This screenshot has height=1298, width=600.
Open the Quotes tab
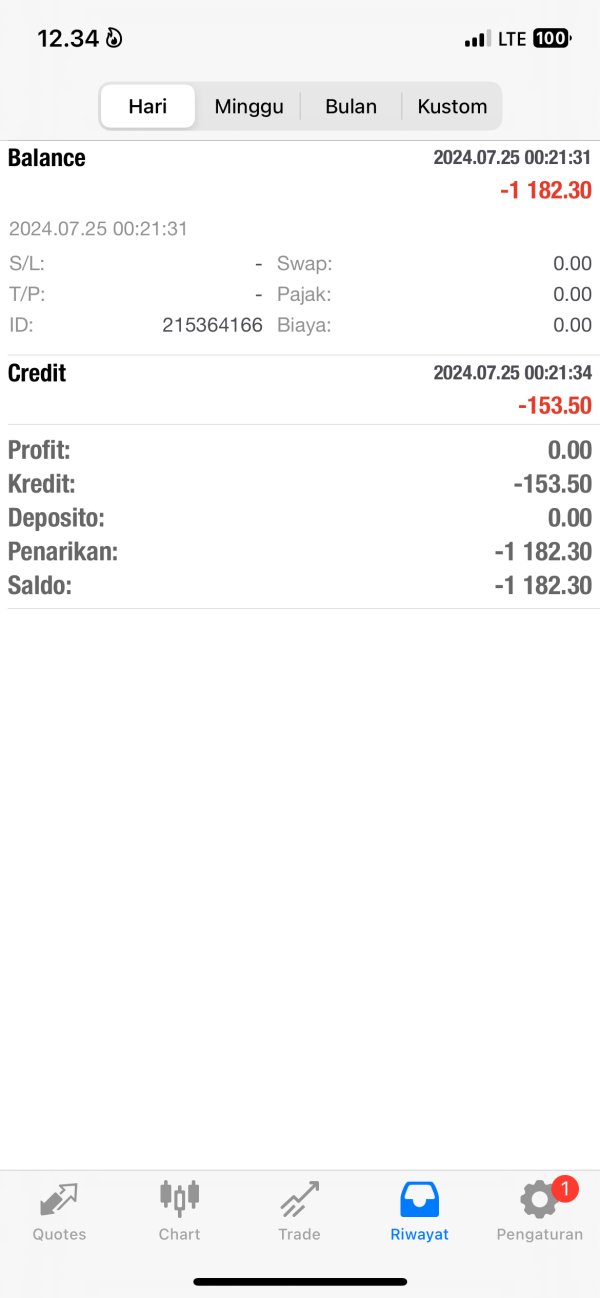click(x=59, y=1211)
